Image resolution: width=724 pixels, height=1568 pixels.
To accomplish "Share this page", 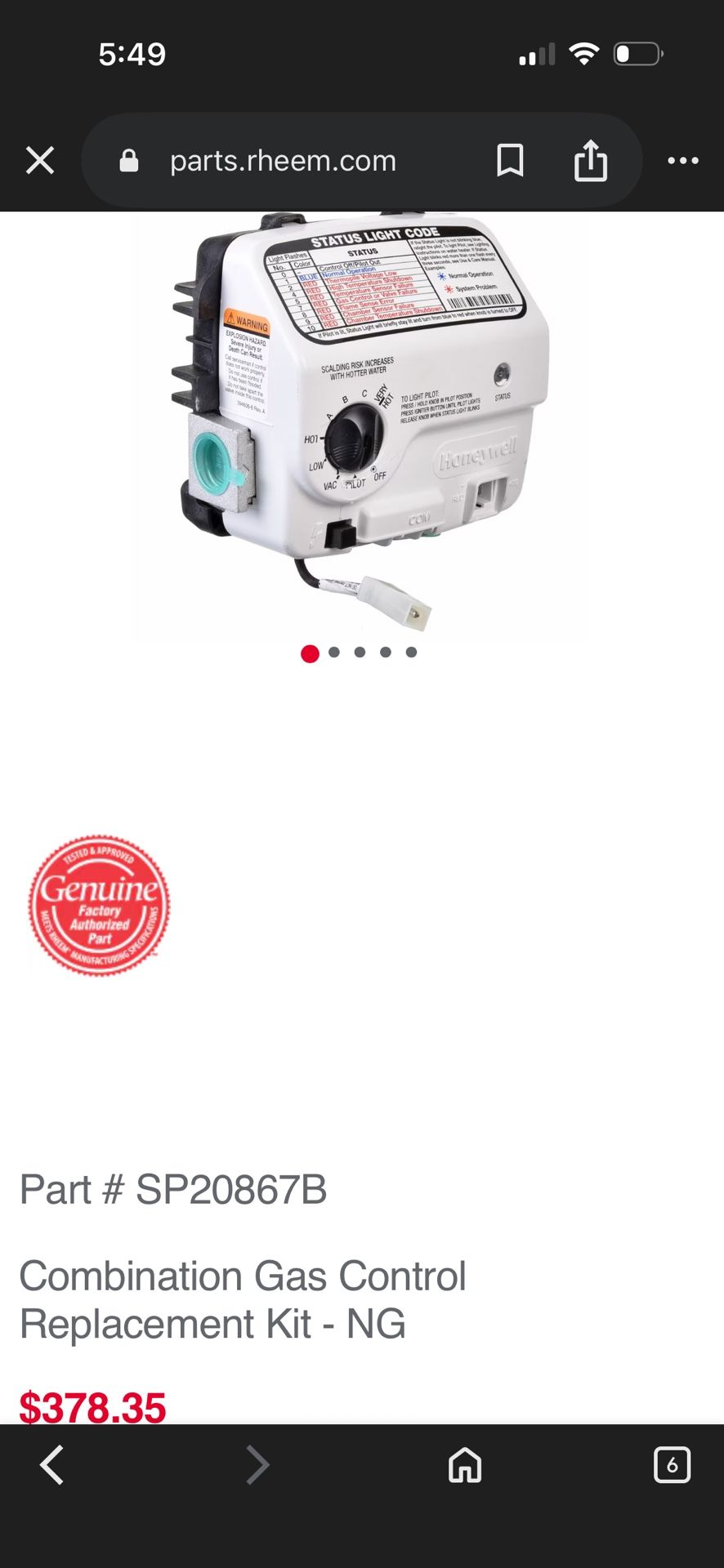I will pyautogui.click(x=590, y=160).
